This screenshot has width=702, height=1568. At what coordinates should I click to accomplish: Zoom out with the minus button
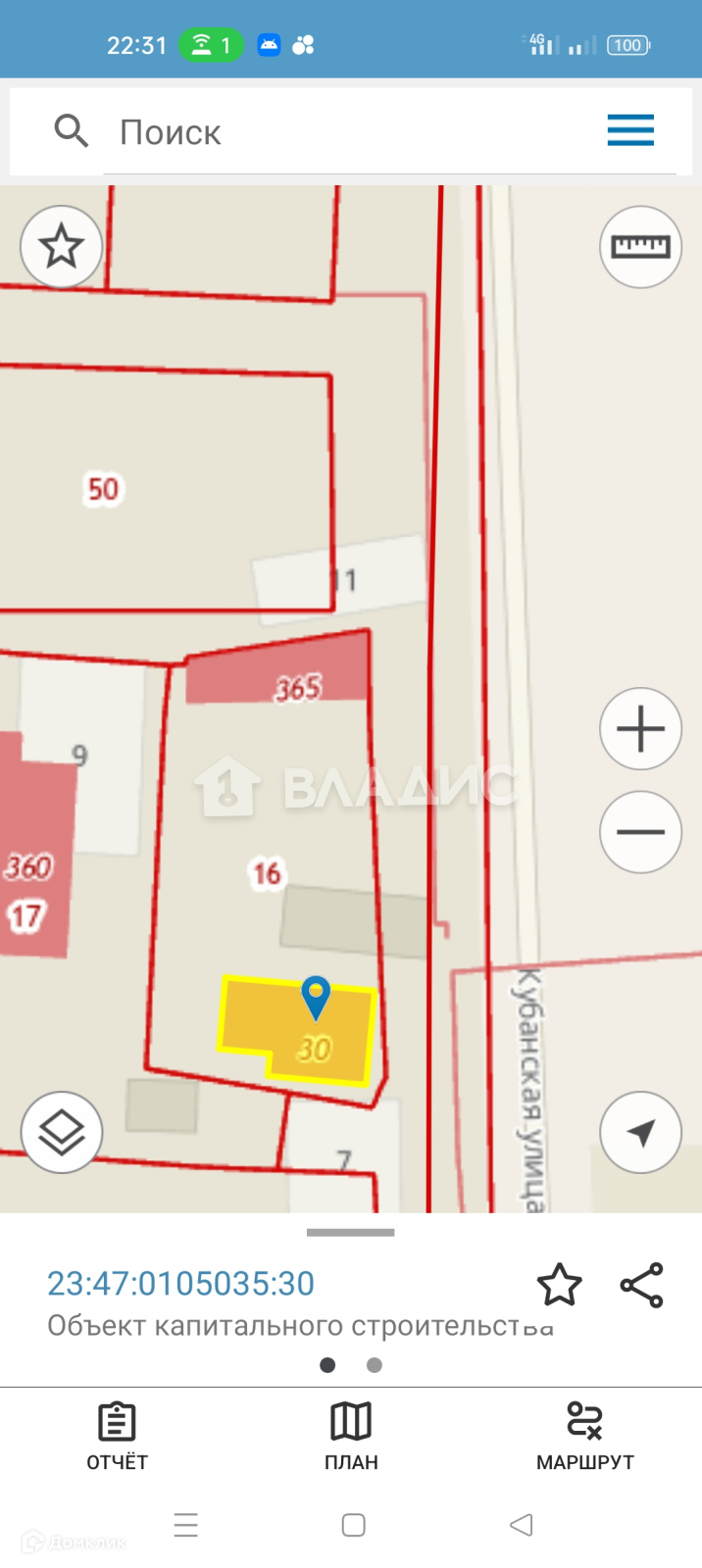click(x=640, y=832)
